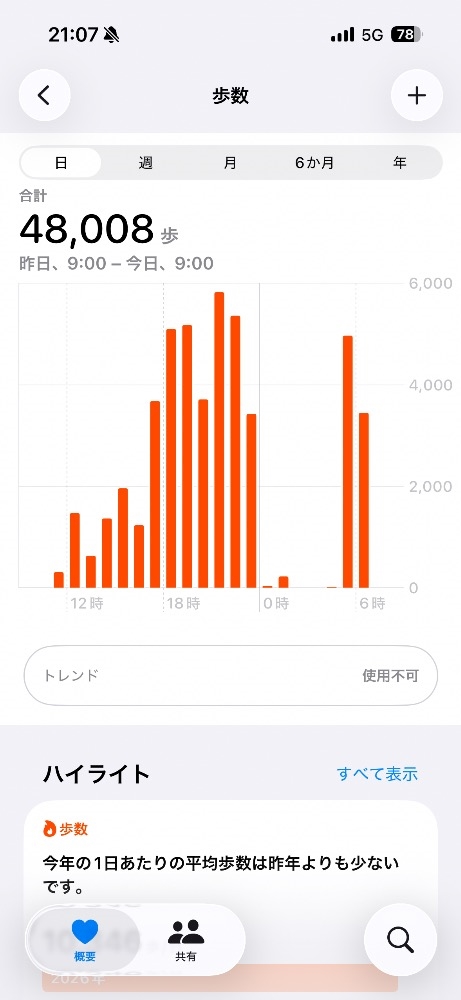Switch to the 月 (month) view
Image resolution: width=461 pixels, height=1000 pixels.
[230, 163]
